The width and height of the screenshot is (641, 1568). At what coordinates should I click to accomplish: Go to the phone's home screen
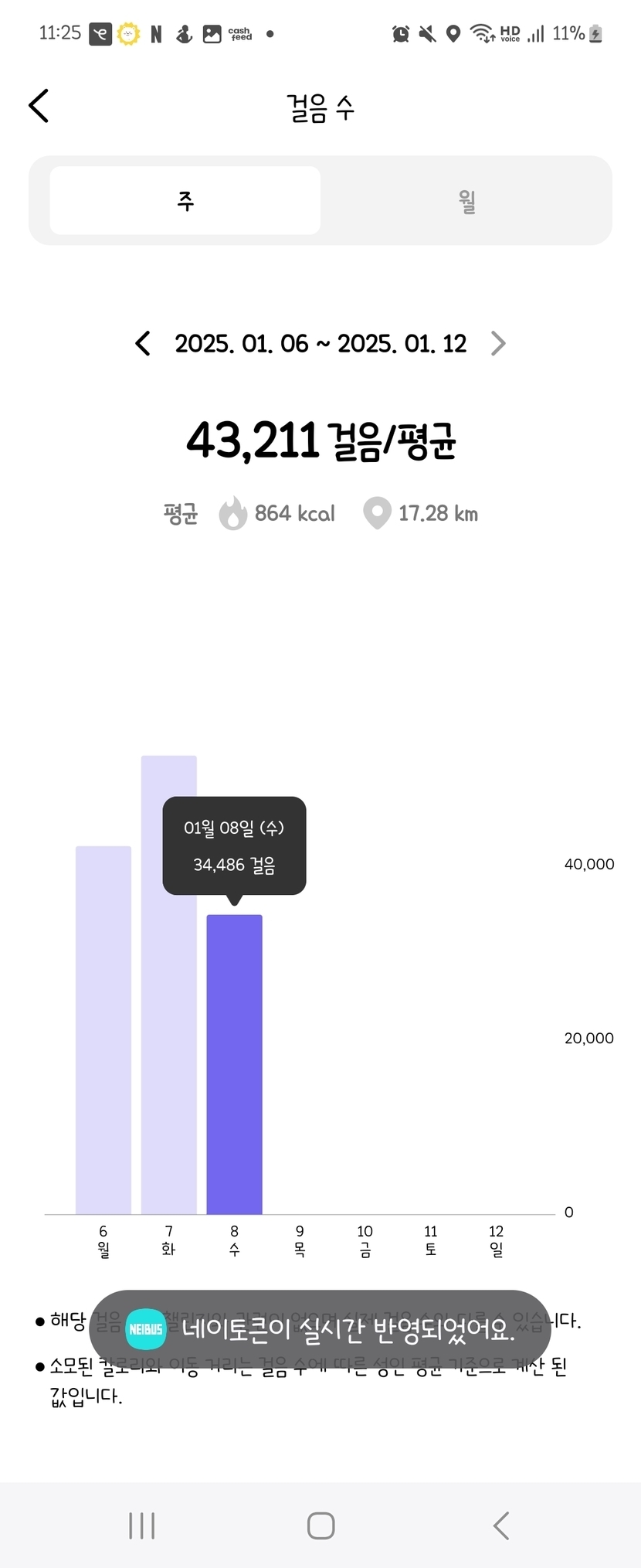click(320, 1525)
